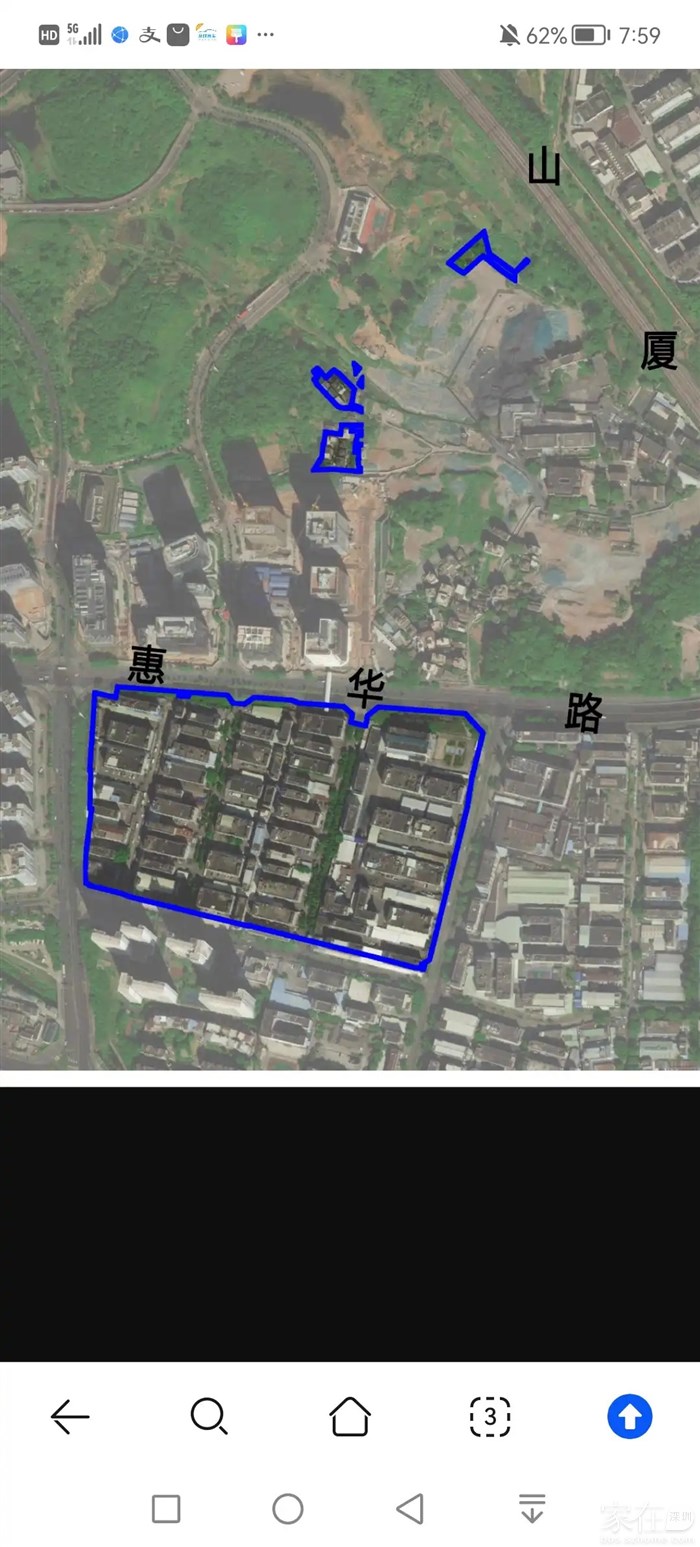The image size is (700, 1547).
Task: Tap the downward arrow navigation-bar button
Action: coord(532,1508)
